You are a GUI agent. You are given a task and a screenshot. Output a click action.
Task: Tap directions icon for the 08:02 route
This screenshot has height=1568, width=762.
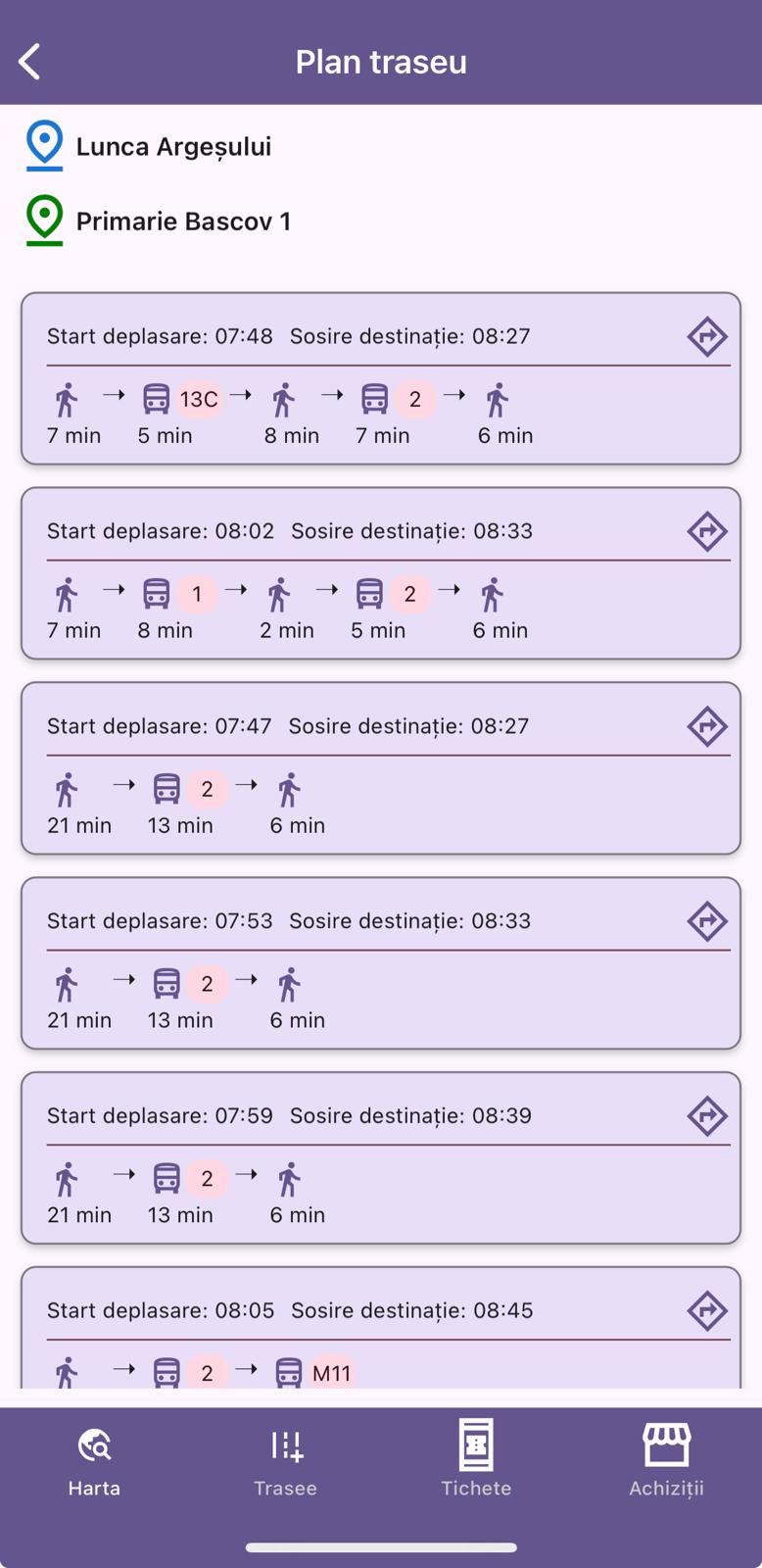(x=706, y=531)
